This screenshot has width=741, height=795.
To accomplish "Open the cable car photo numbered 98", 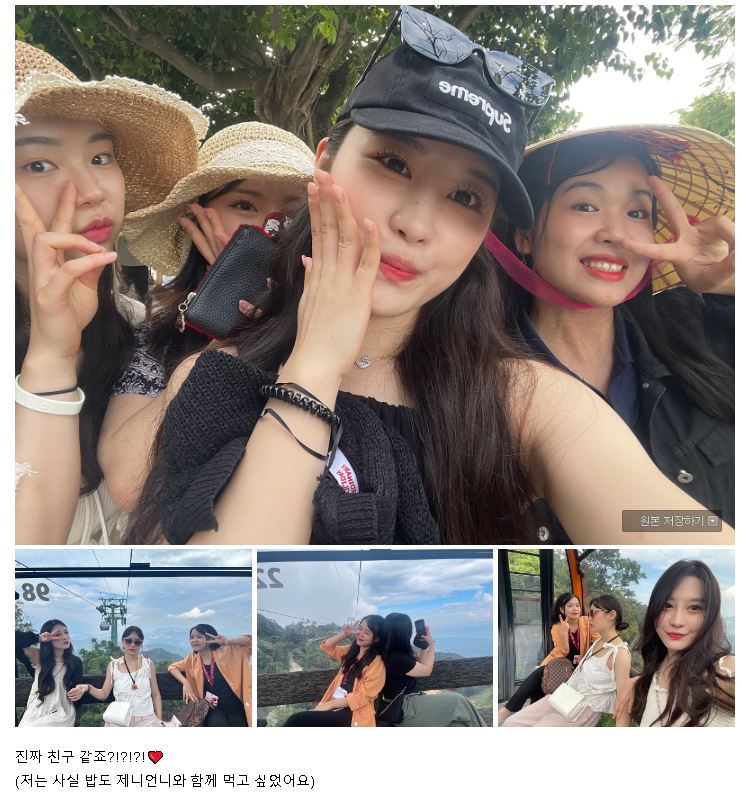I will [x=133, y=637].
